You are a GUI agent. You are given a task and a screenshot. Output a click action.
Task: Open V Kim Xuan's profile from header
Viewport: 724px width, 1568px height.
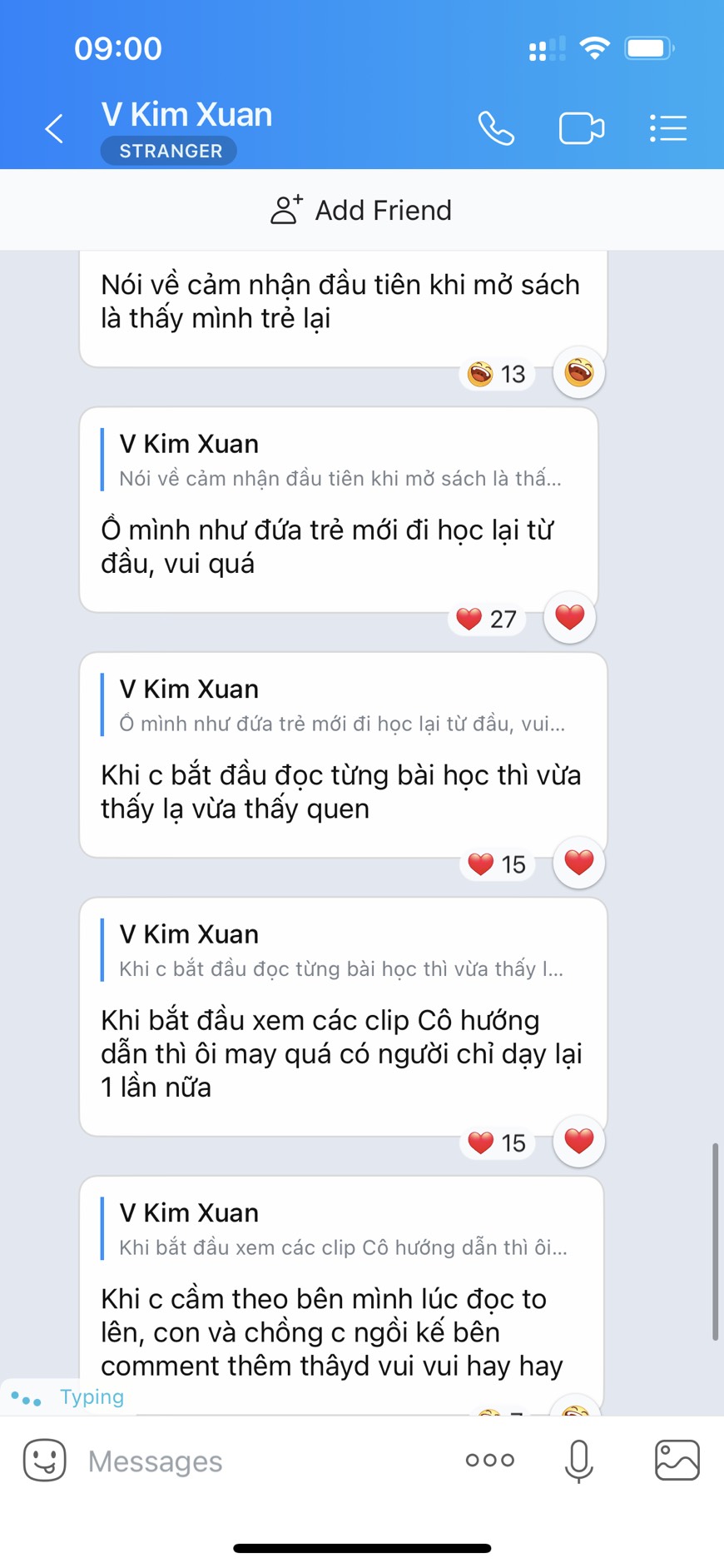(x=187, y=115)
